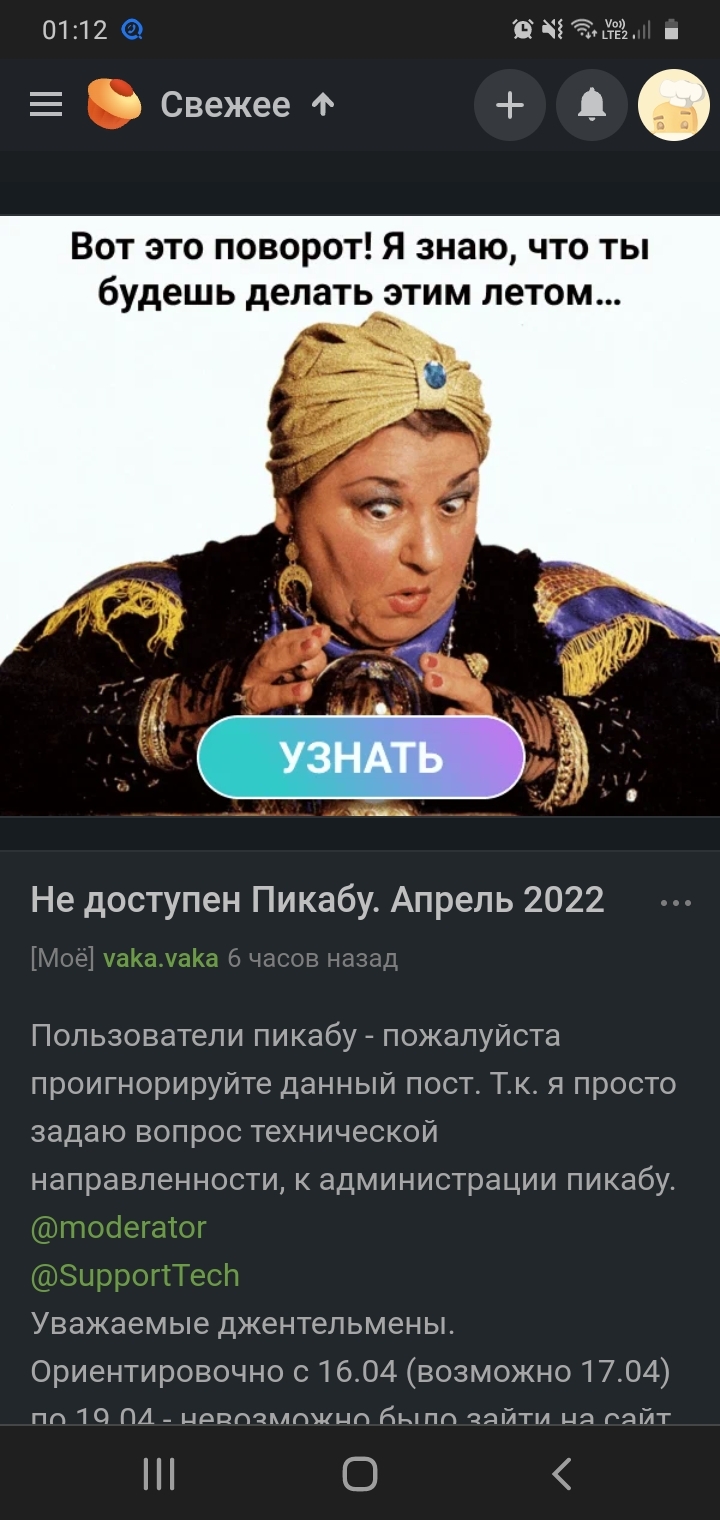Open the @SupportTech mention
720x1520 pixels.
click(135, 1275)
